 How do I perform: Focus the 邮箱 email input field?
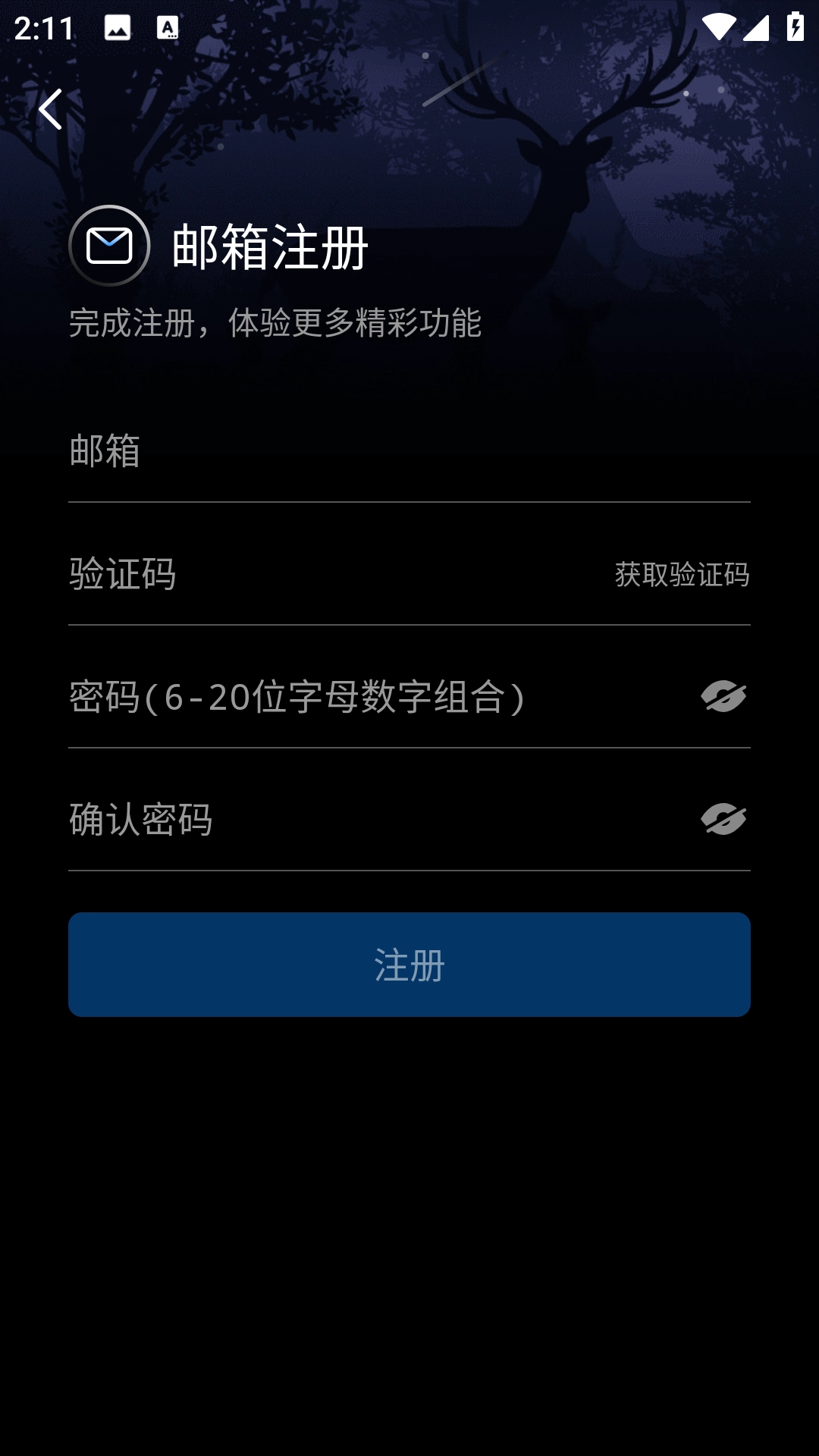(x=409, y=450)
